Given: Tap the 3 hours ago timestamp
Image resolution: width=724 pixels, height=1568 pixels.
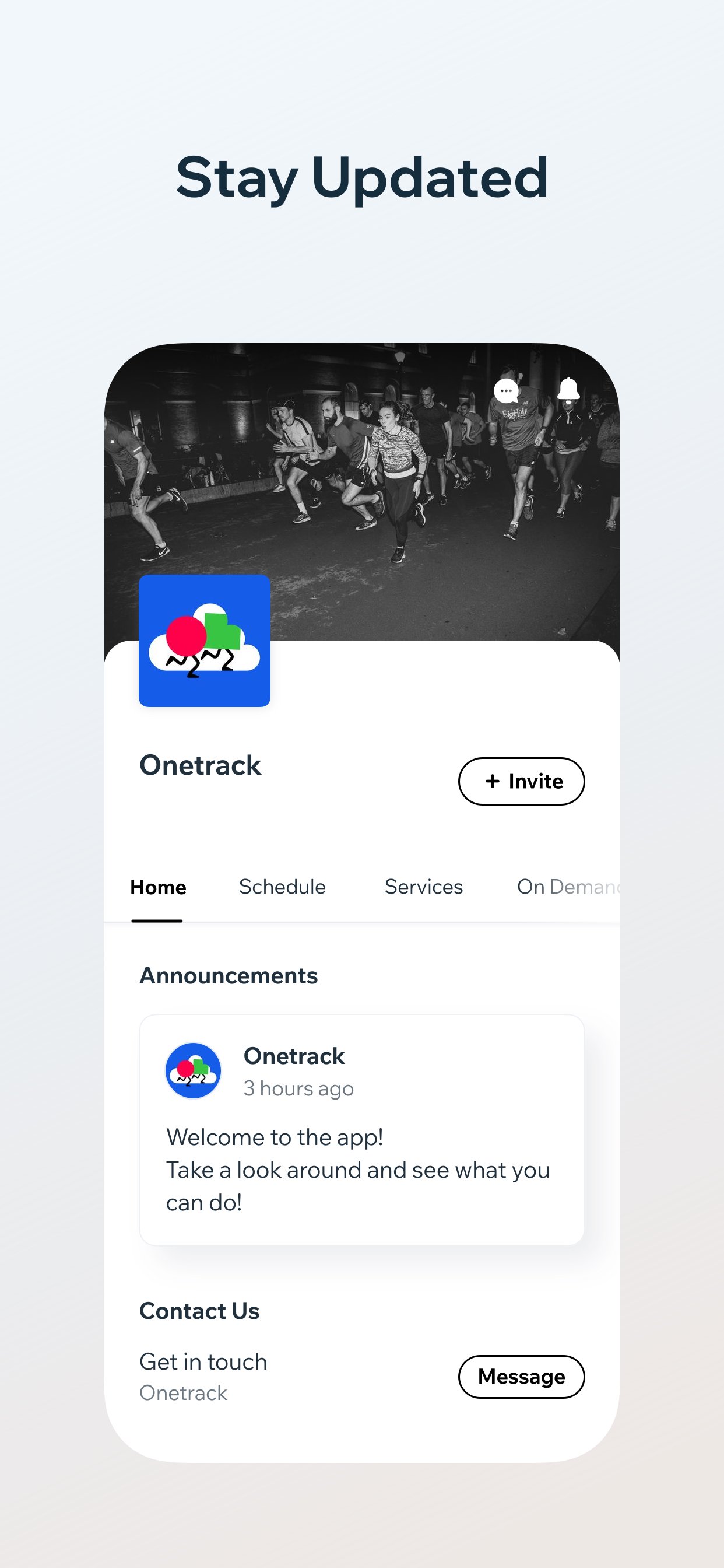Looking at the screenshot, I should point(297,1087).
